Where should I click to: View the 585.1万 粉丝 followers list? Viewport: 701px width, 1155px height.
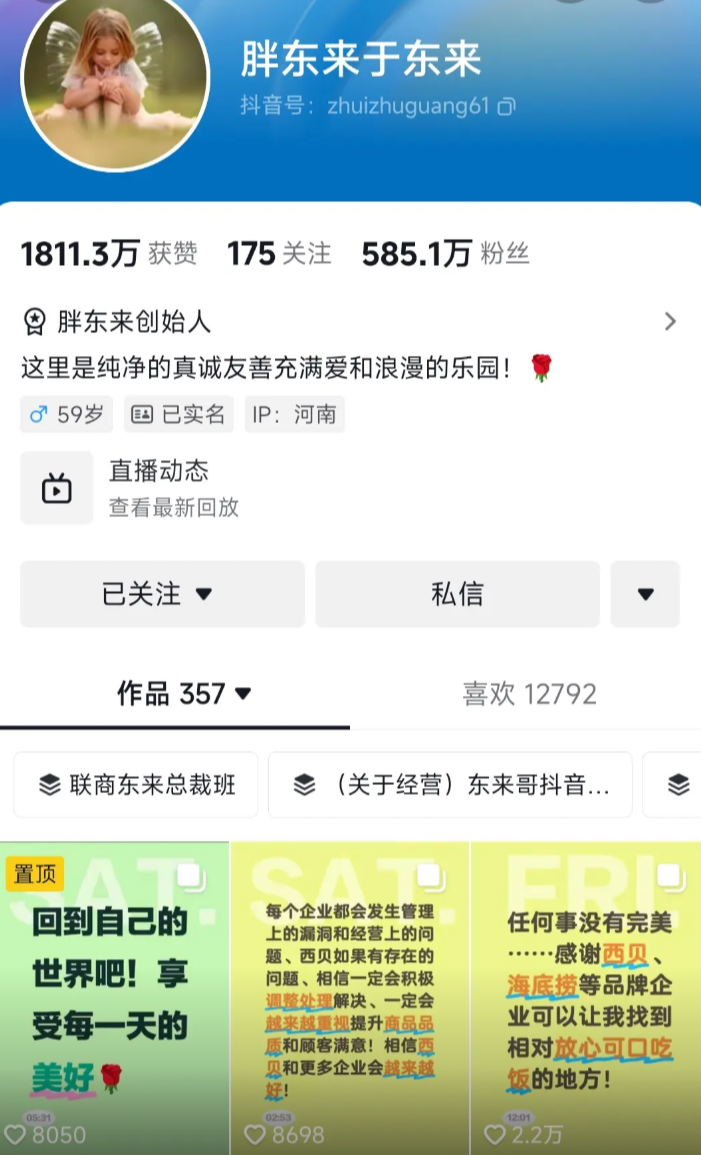click(445, 254)
